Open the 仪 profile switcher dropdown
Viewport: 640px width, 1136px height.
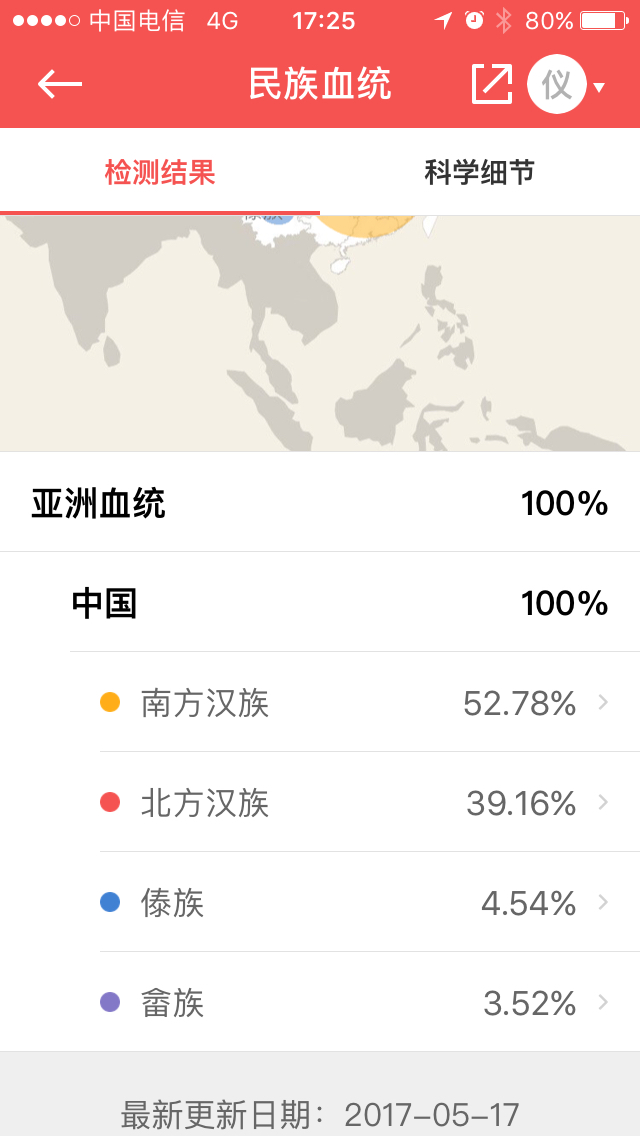click(x=567, y=85)
